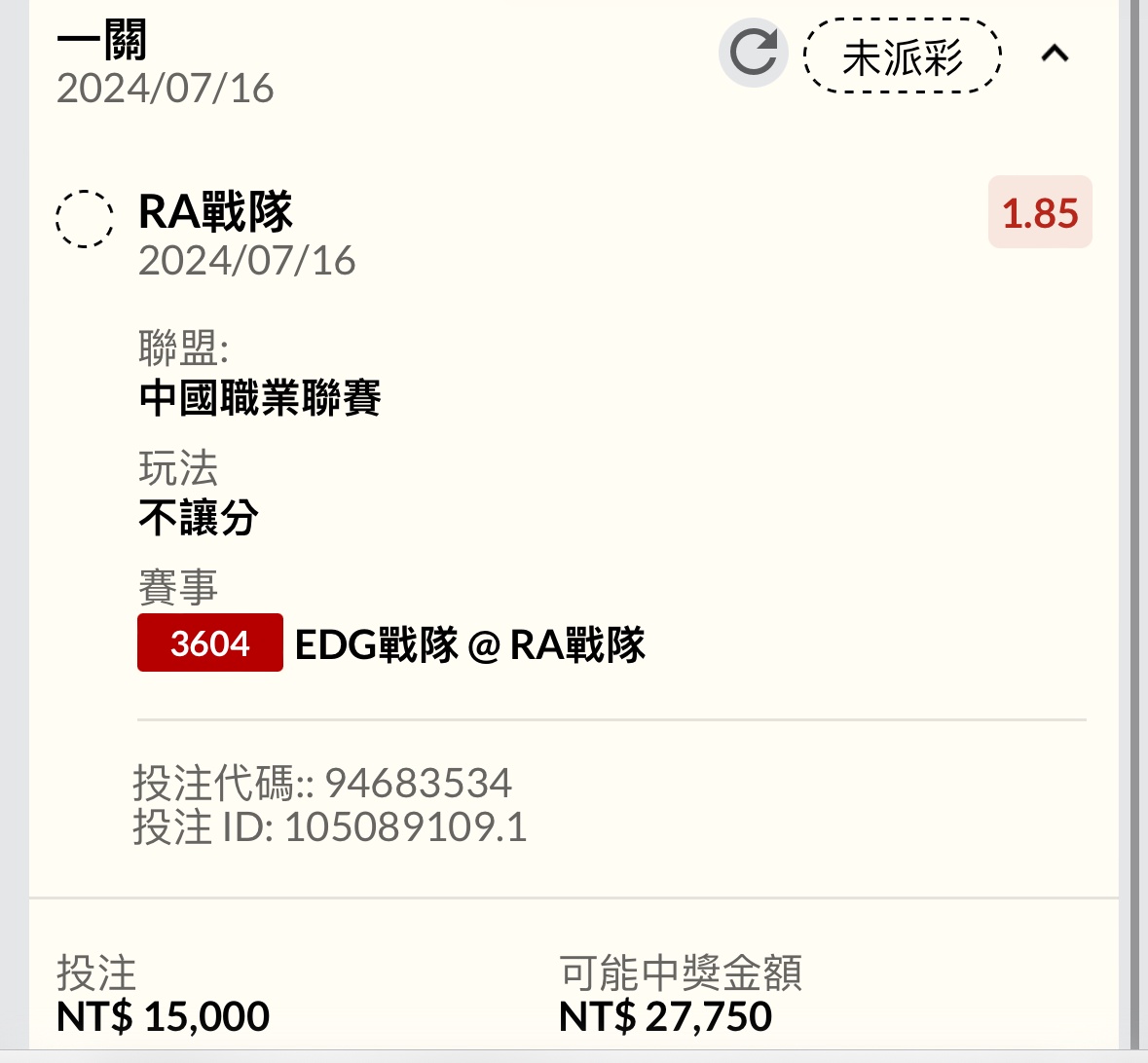This screenshot has height=1063, width=1148.
Task: Collapse the 一關 bet details
Action: [1055, 55]
